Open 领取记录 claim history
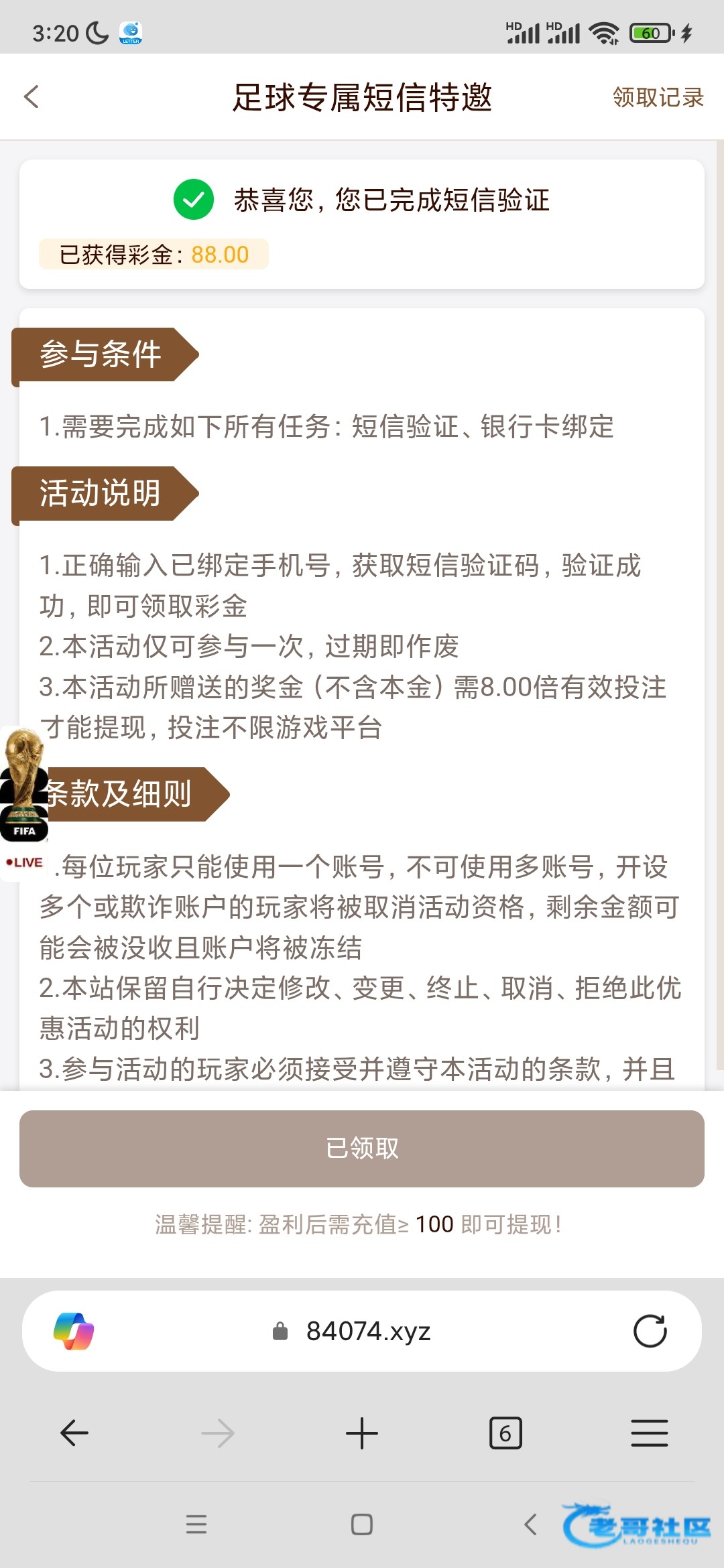The width and height of the screenshot is (724, 1568). 658,97
